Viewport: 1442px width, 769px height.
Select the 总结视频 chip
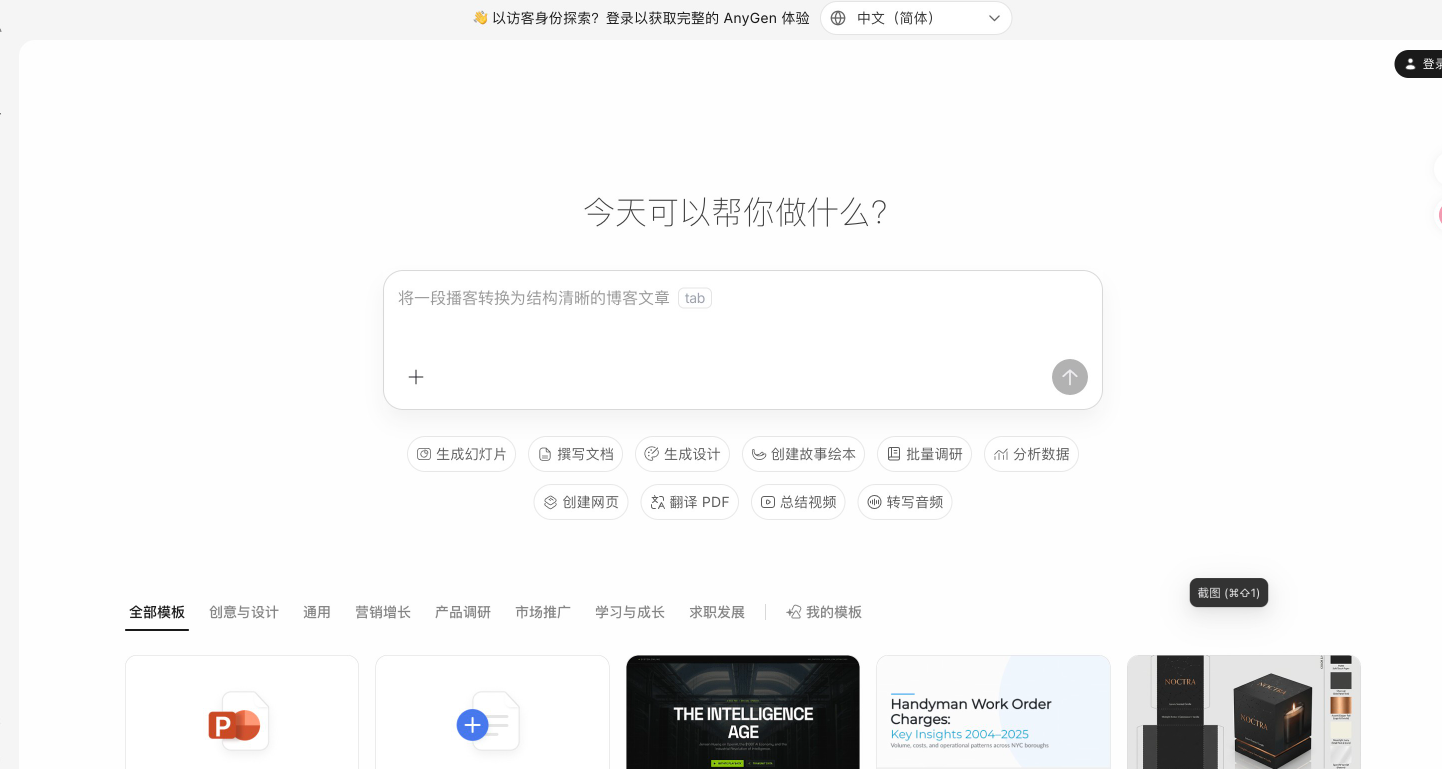pos(798,502)
